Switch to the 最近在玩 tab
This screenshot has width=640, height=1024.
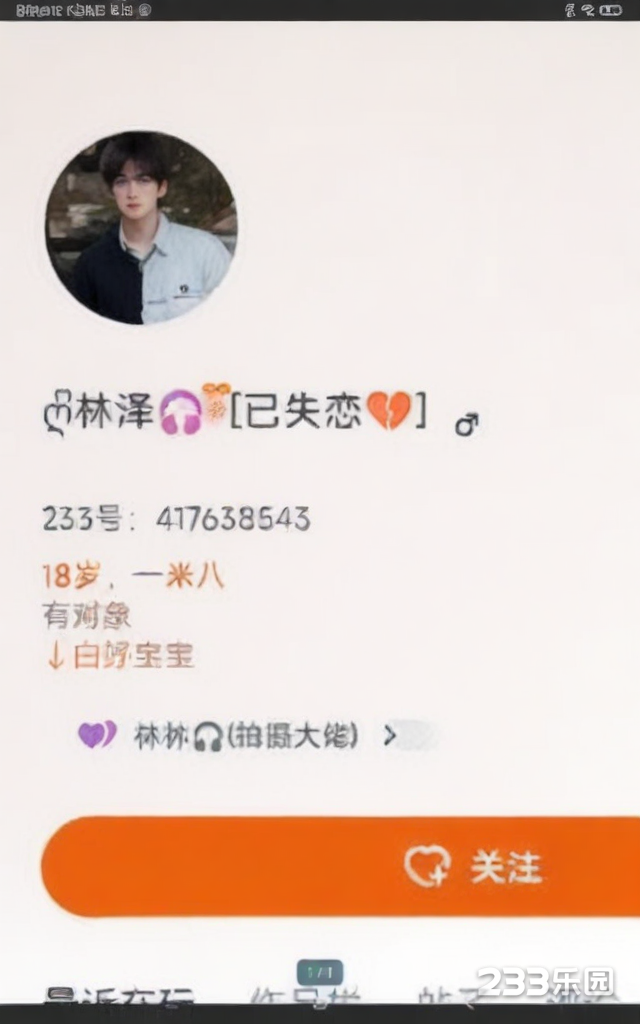pos(118,996)
